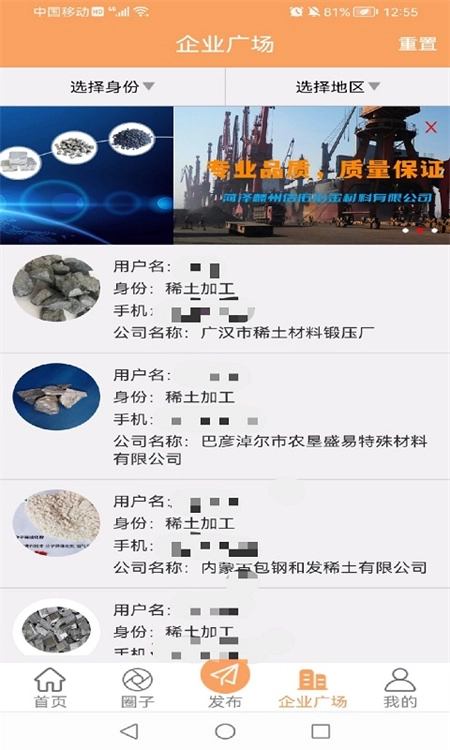The width and height of the screenshot is (450, 750).
Task: Go to the 圈子 tab
Action: (137, 688)
